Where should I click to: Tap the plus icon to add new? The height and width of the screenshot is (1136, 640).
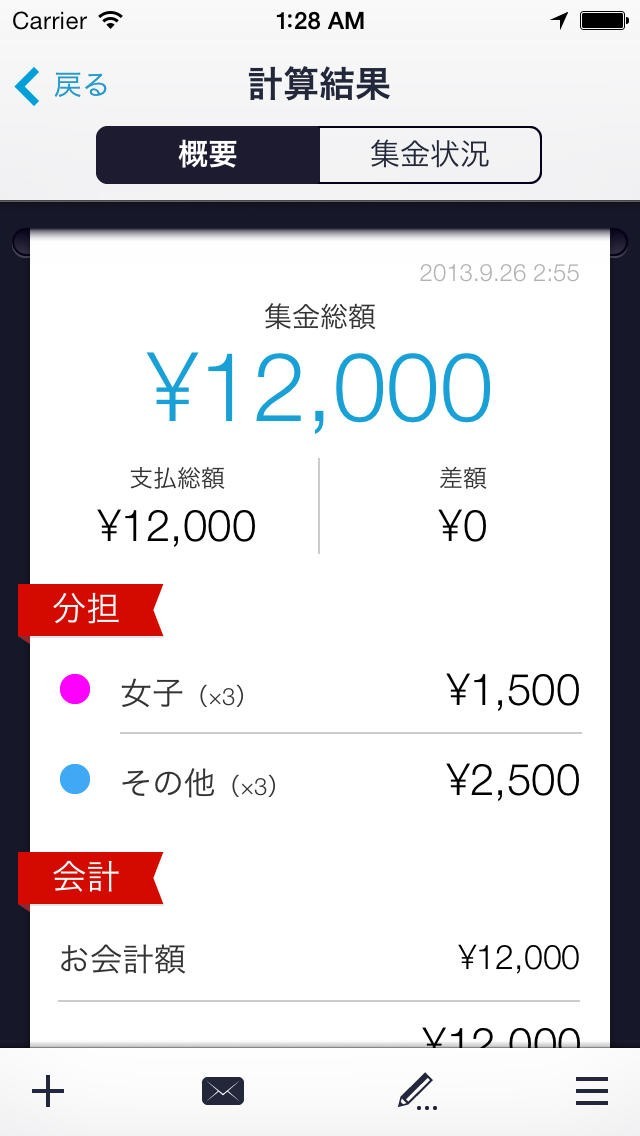coord(48,1091)
